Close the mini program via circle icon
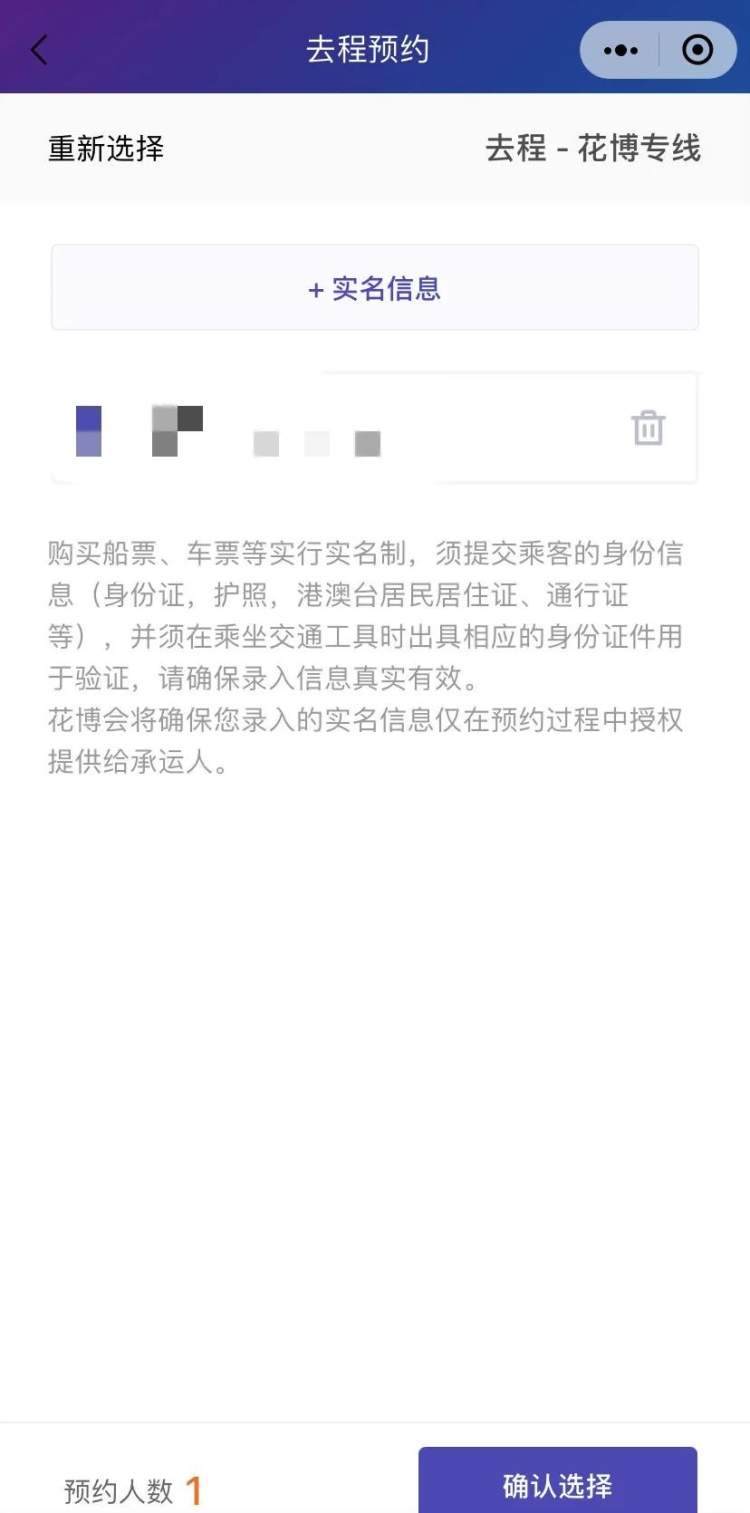750x1513 pixels. (697, 50)
